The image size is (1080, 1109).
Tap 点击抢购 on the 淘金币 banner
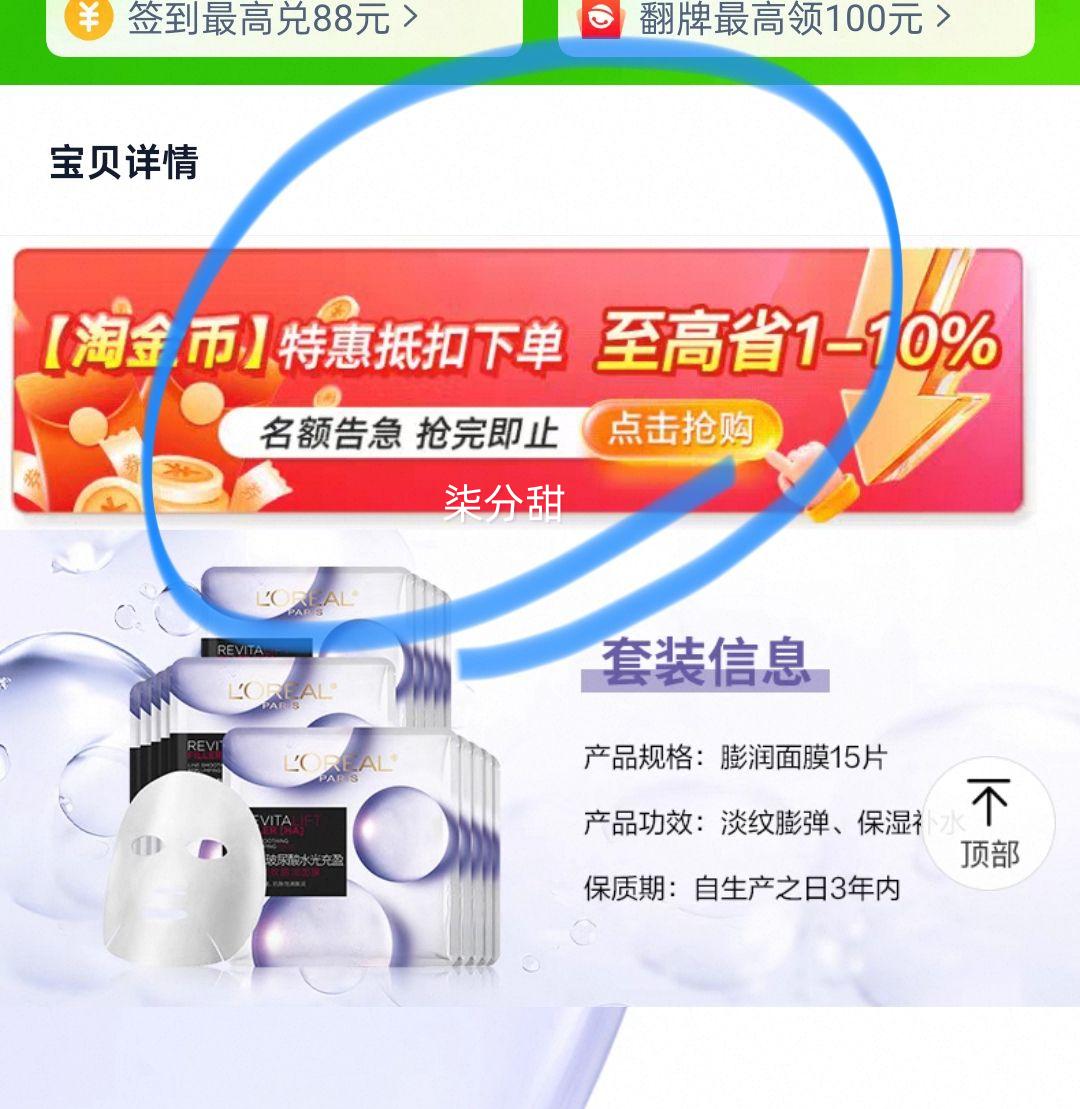point(680,430)
